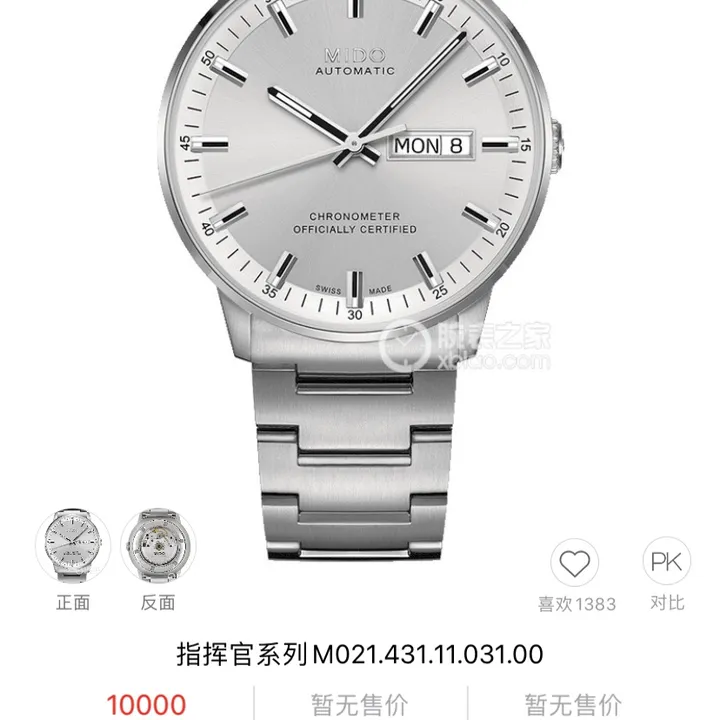
Task: Like this watch with the heart icon
Action: 575,564
